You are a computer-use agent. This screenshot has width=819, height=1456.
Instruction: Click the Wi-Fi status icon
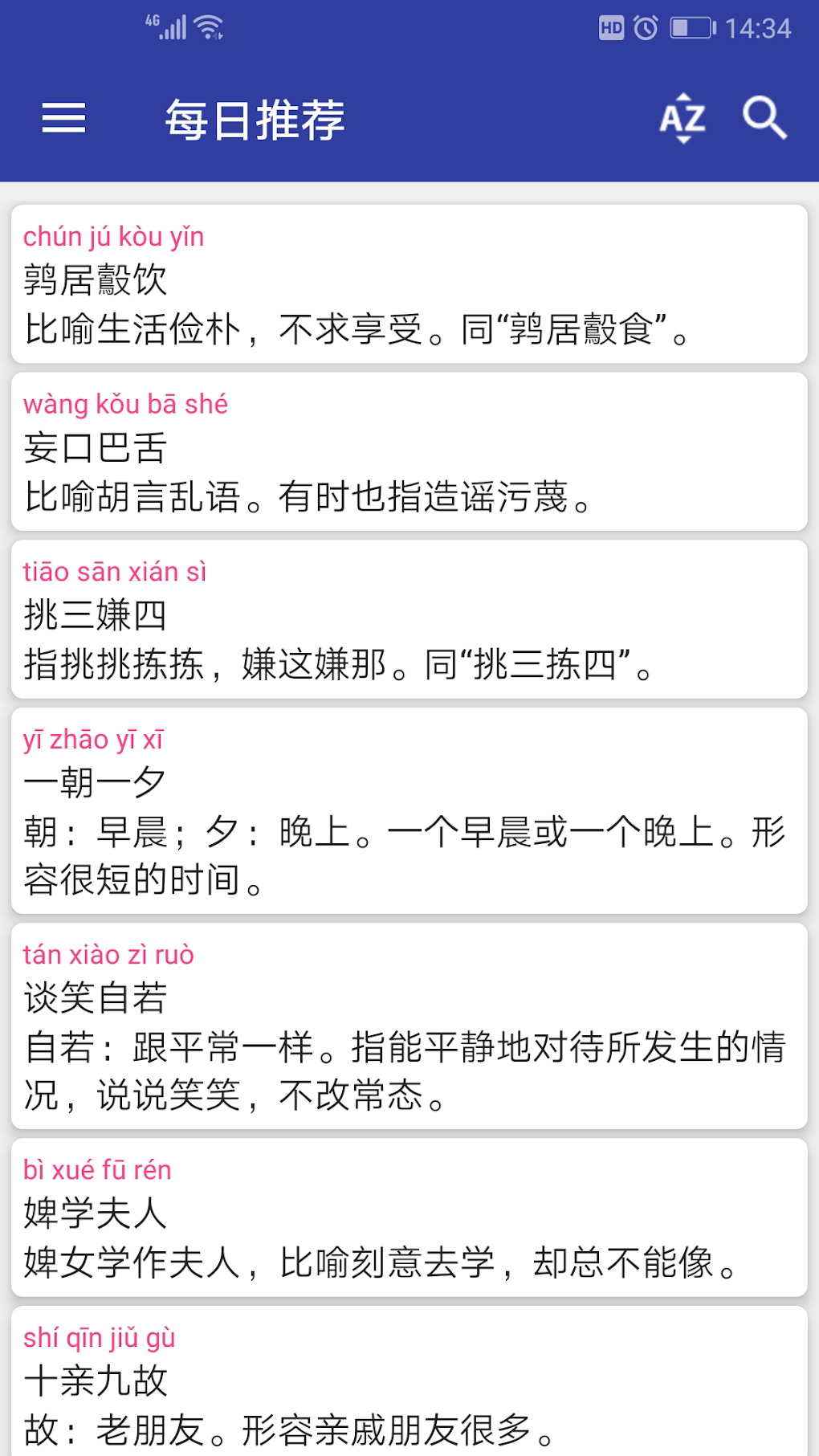[210, 25]
